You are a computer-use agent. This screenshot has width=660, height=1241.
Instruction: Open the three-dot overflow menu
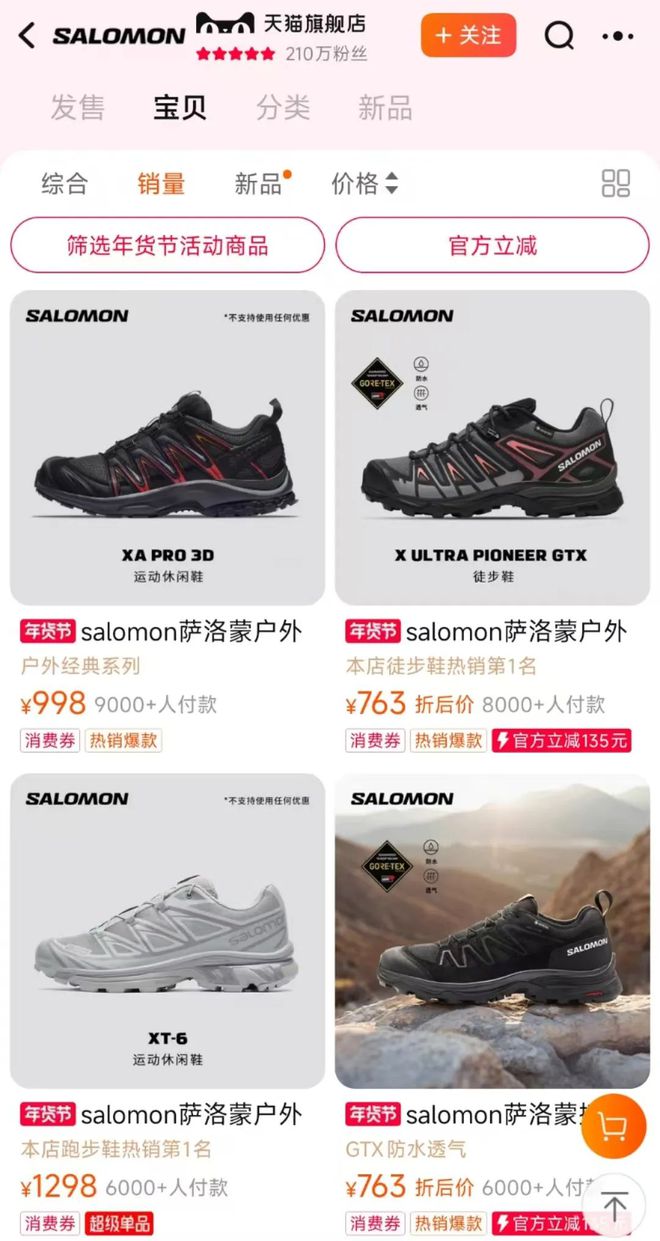[618, 37]
